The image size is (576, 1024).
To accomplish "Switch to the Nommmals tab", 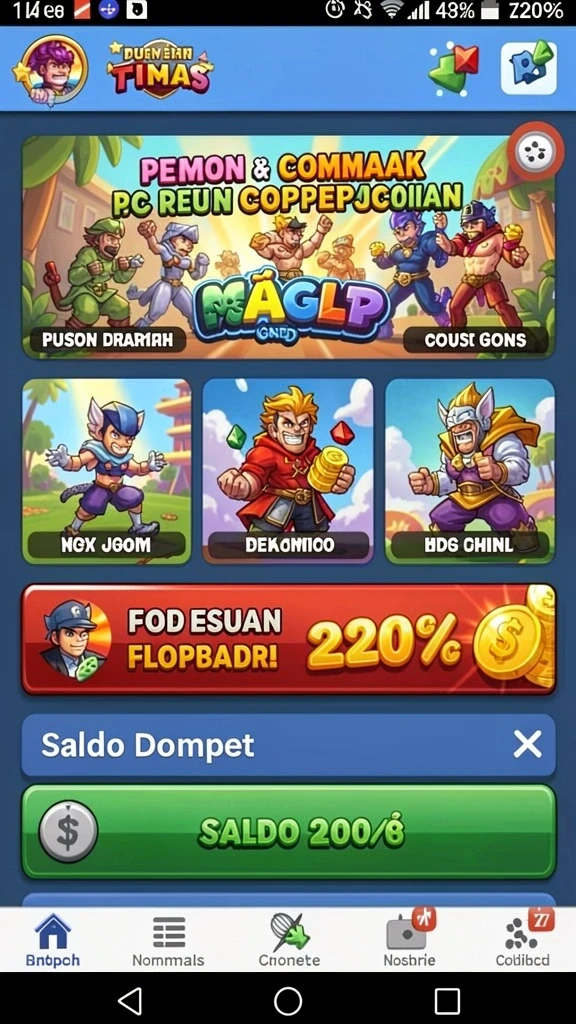I will 168,940.
